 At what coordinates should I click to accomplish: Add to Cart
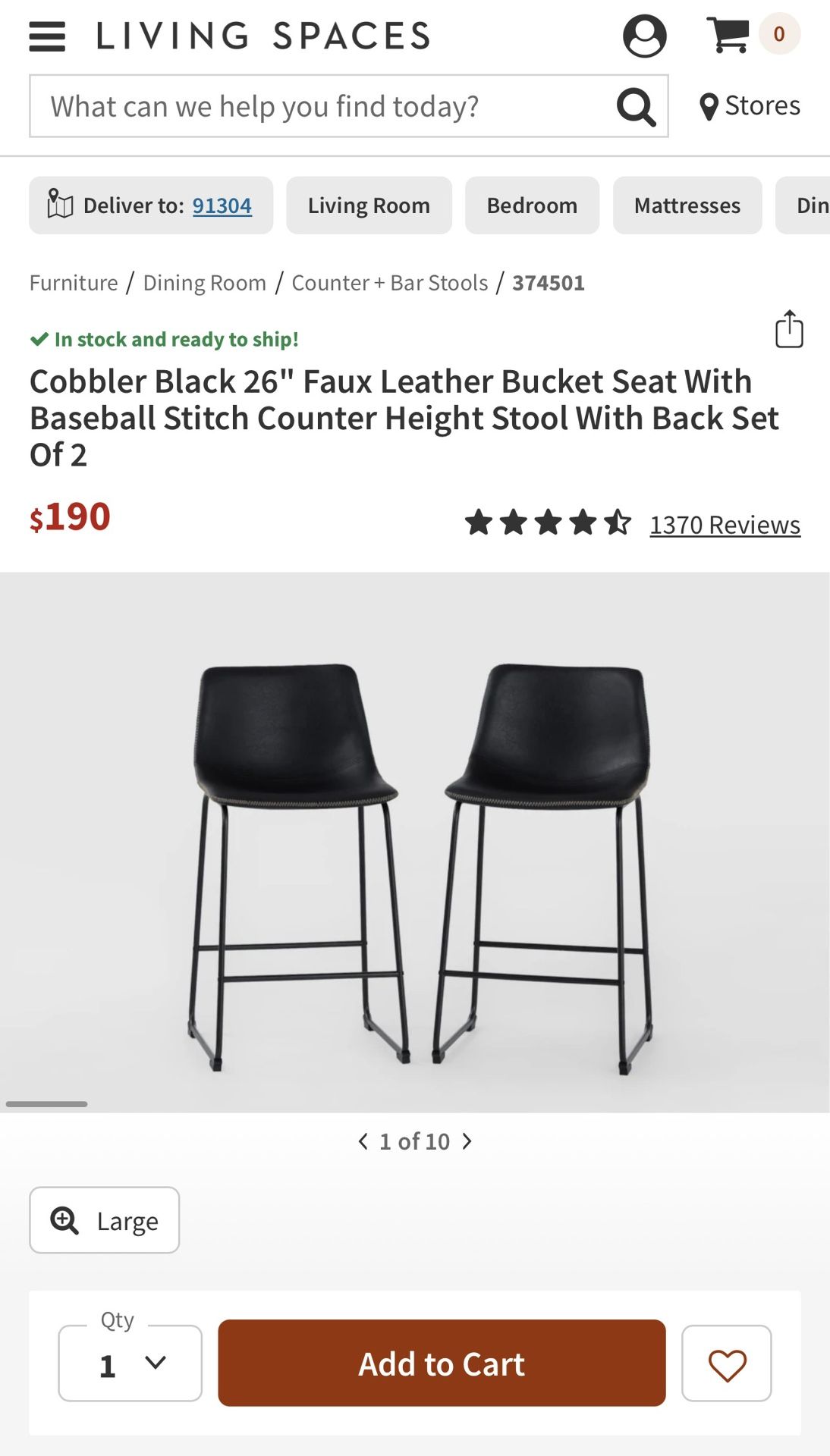click(x=442, y=1363)
